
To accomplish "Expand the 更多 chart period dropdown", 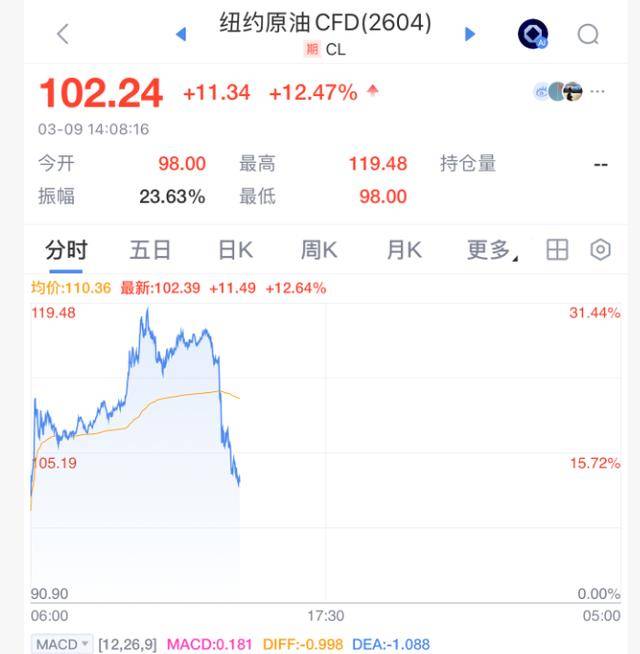I will click(x=491, y=250).
